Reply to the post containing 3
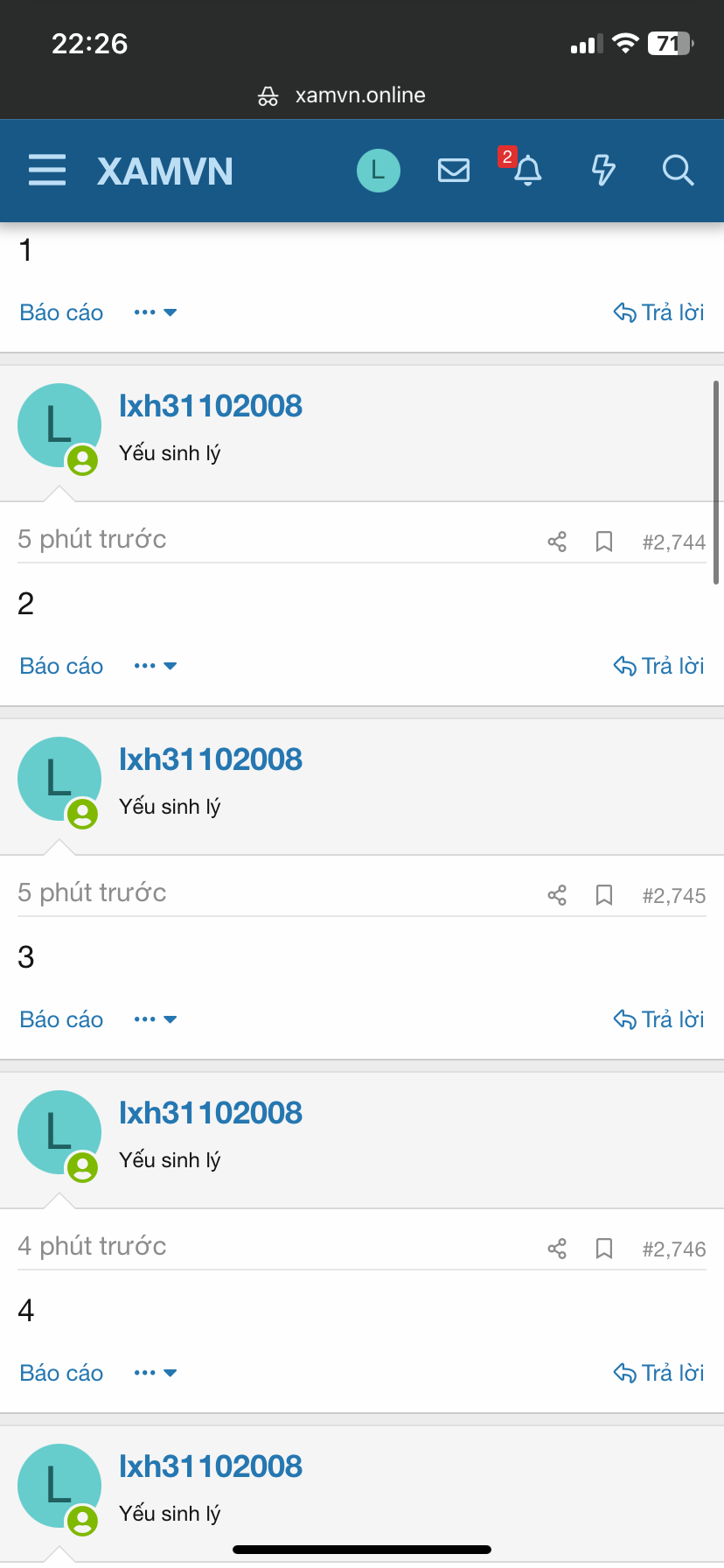The height and width of the screenshot is (1568, 724). pos(658,1019)
